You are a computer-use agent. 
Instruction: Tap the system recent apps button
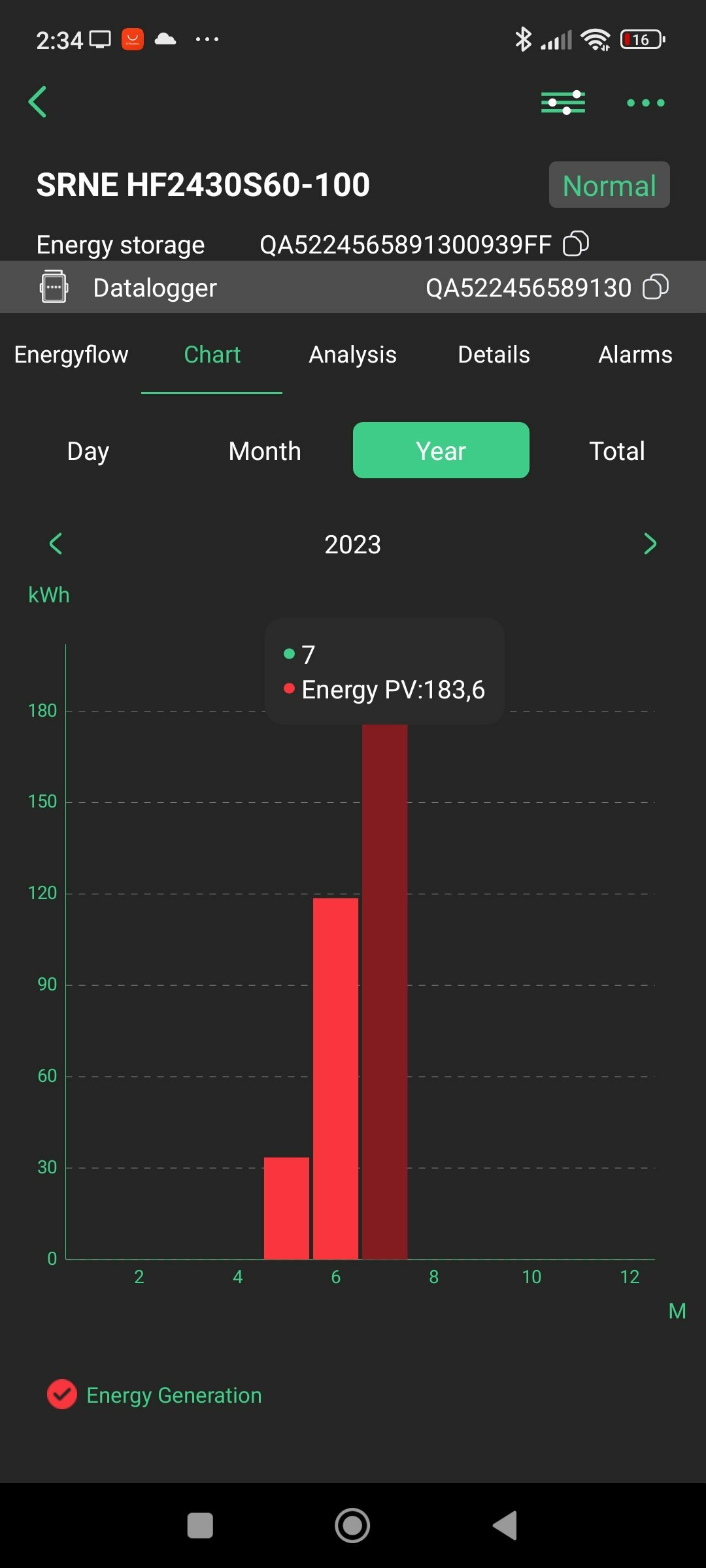click(200, 1526)
